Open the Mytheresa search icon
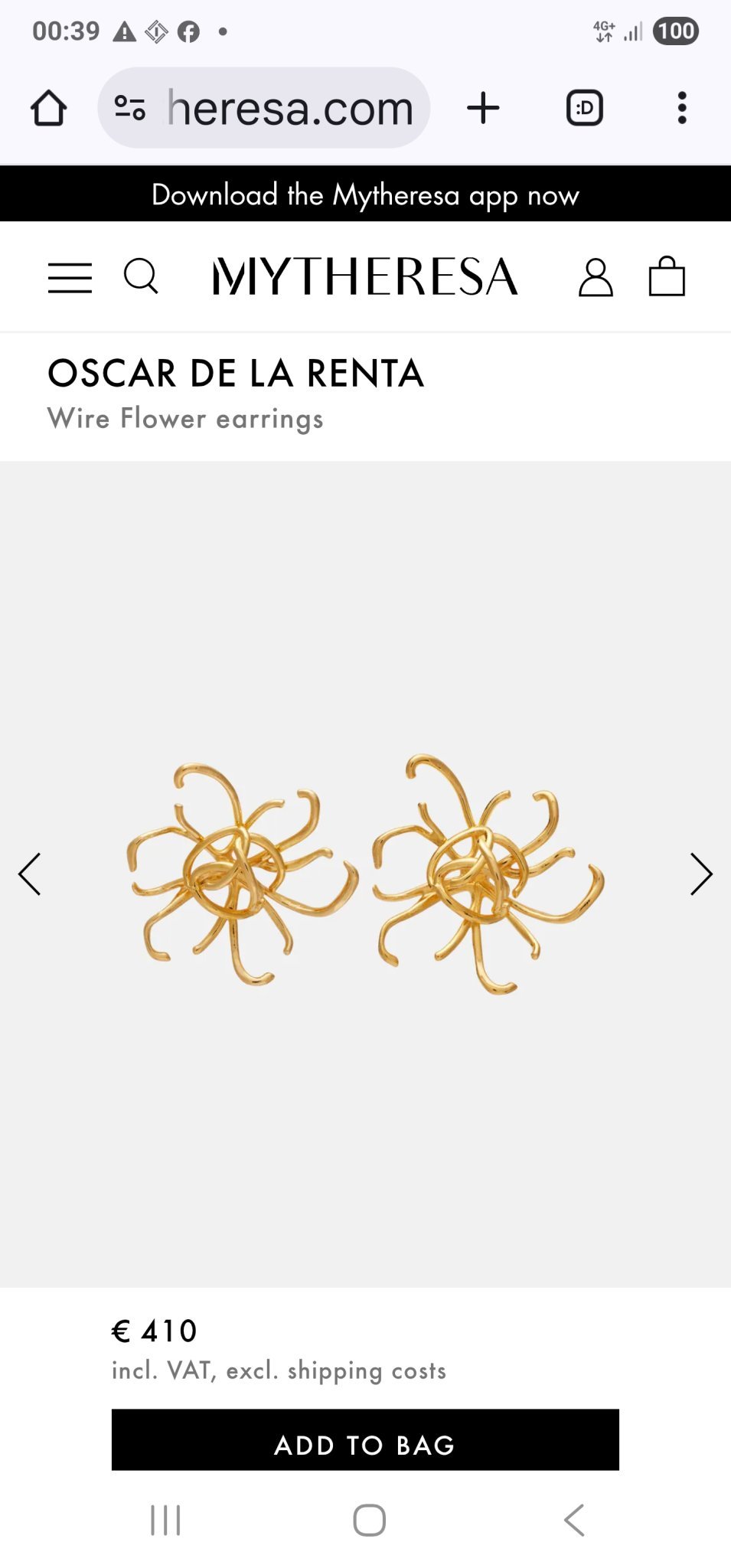Screen dimensions: 731x1568 tap(141, 276)
